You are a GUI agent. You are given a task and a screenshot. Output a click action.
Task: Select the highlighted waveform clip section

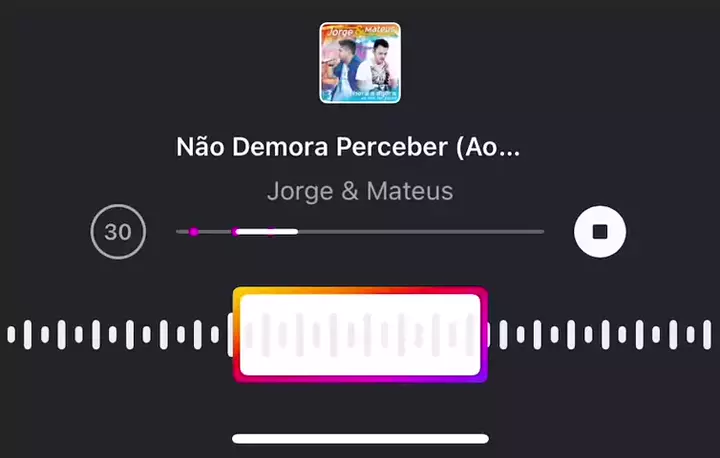point(360,335)
